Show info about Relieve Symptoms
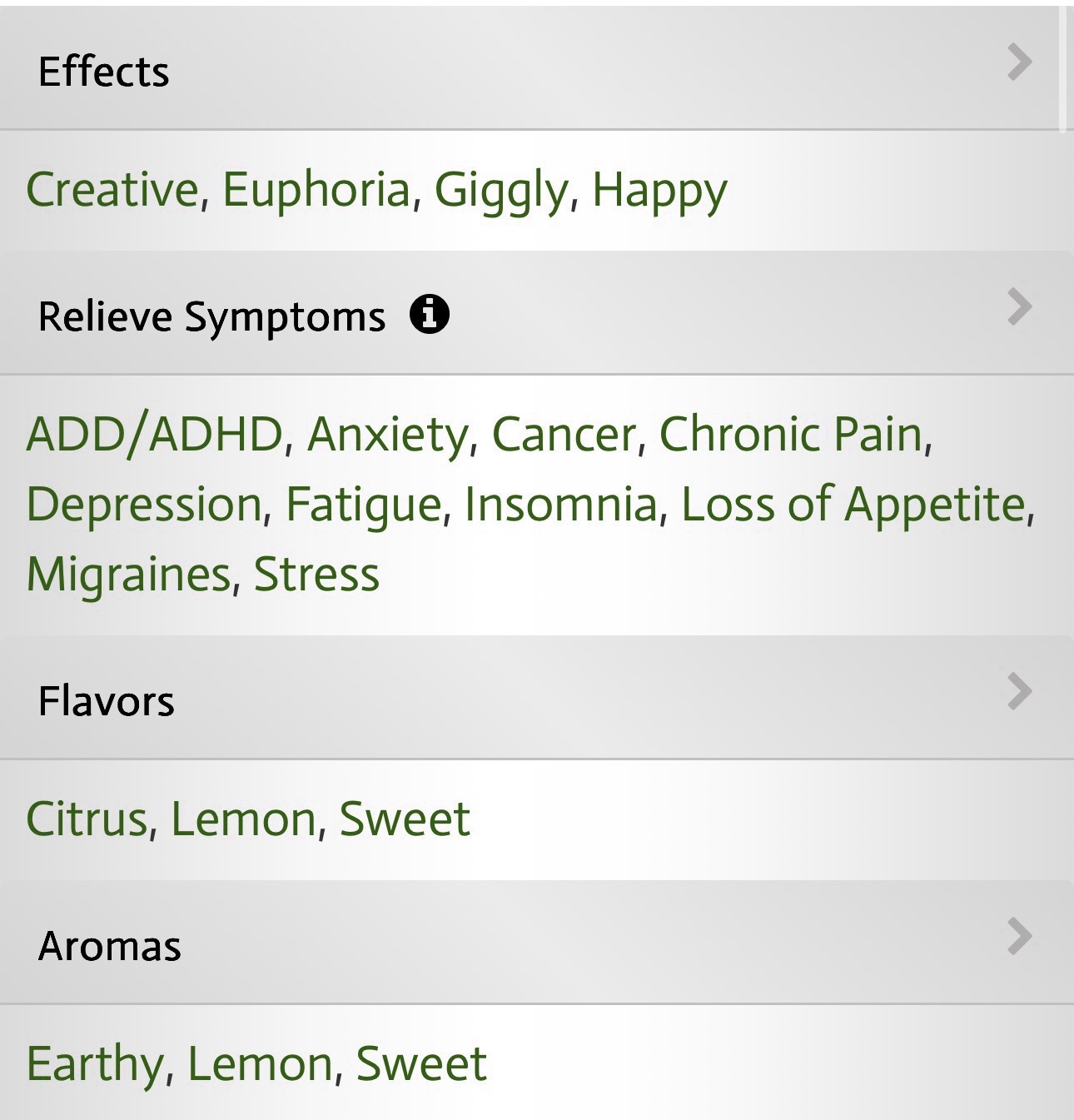The width and height of the screenshot is (1074, 1120). point(430,315)
